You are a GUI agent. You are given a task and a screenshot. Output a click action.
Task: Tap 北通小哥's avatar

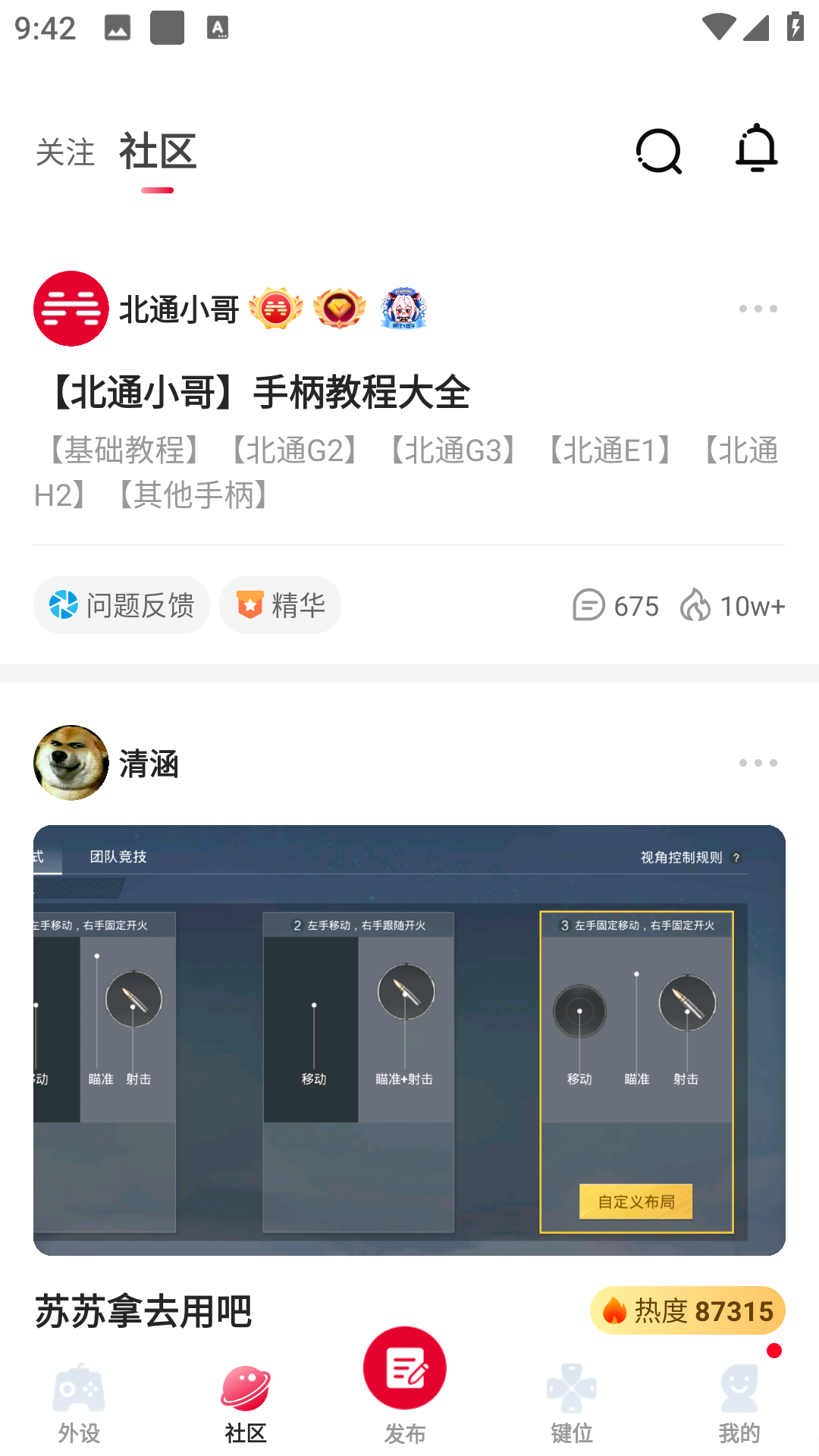(x=71, y=309)
